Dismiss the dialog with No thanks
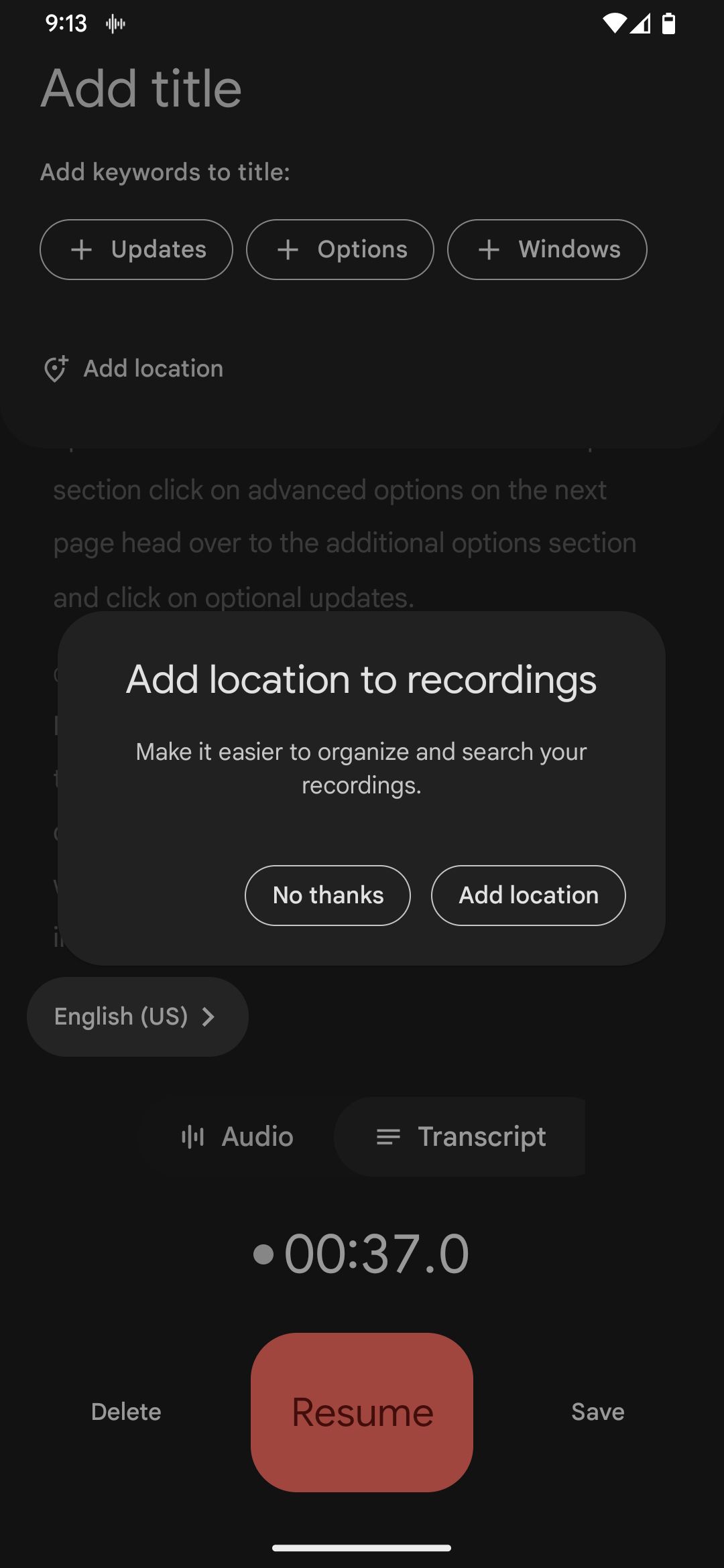The width and height of the screenshot is (724, 1568). (327, 895)
